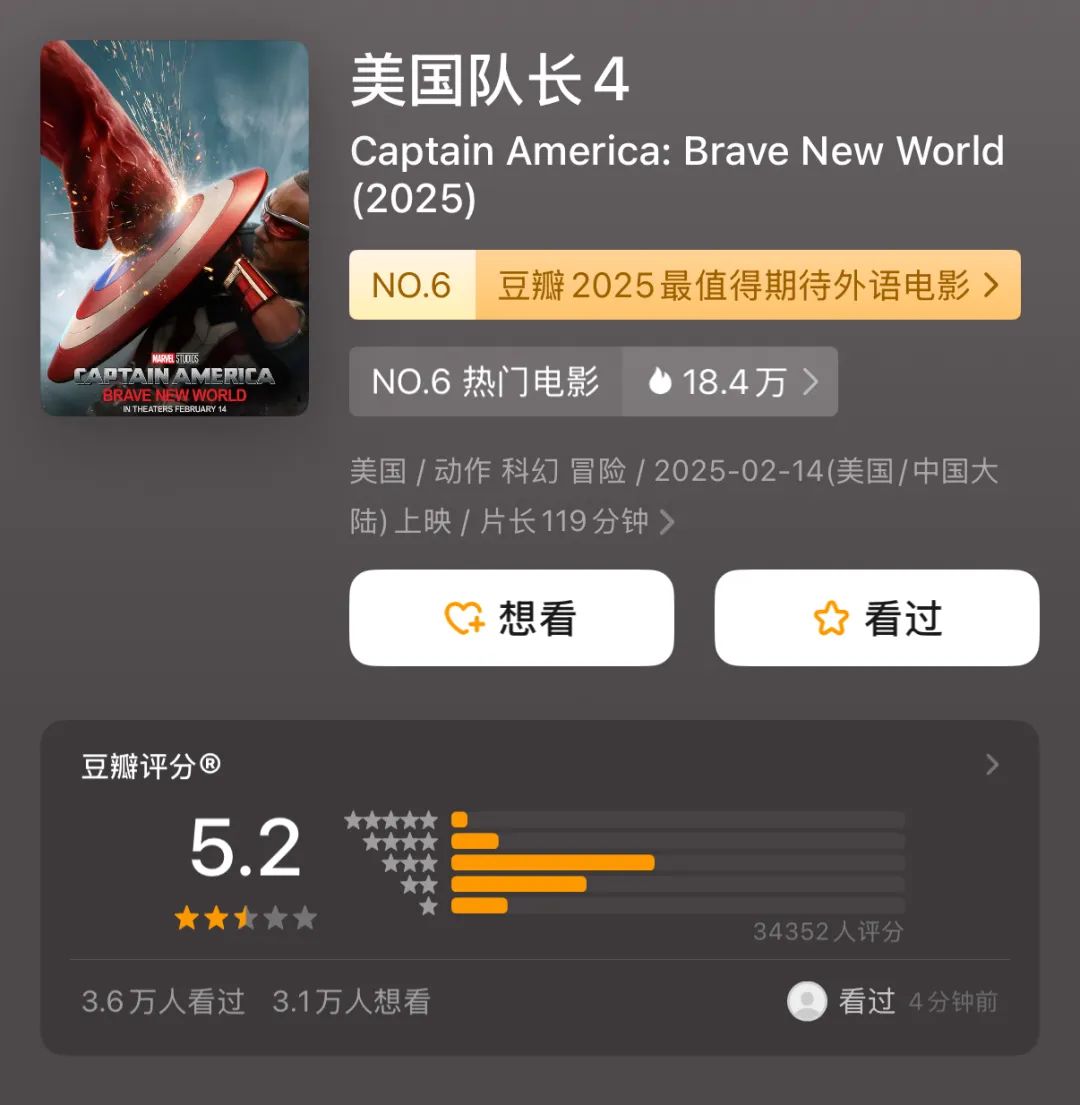Open the Captain America movie poster
Image resolution: width=1080 pixels, height=1105 pixels.
coord(174,228)
